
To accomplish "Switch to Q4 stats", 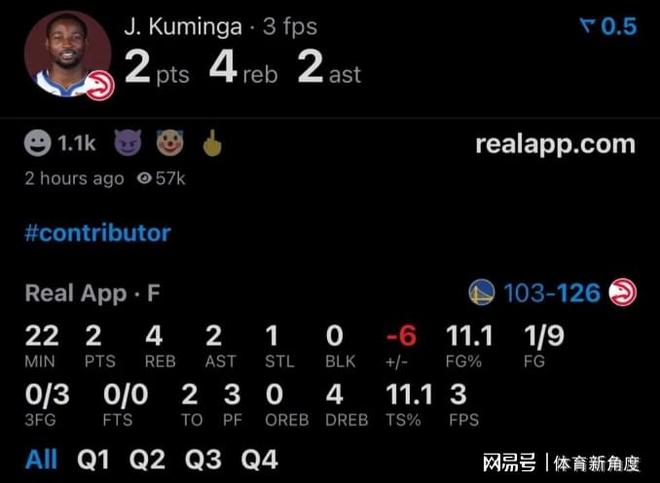I will point(258,459).
